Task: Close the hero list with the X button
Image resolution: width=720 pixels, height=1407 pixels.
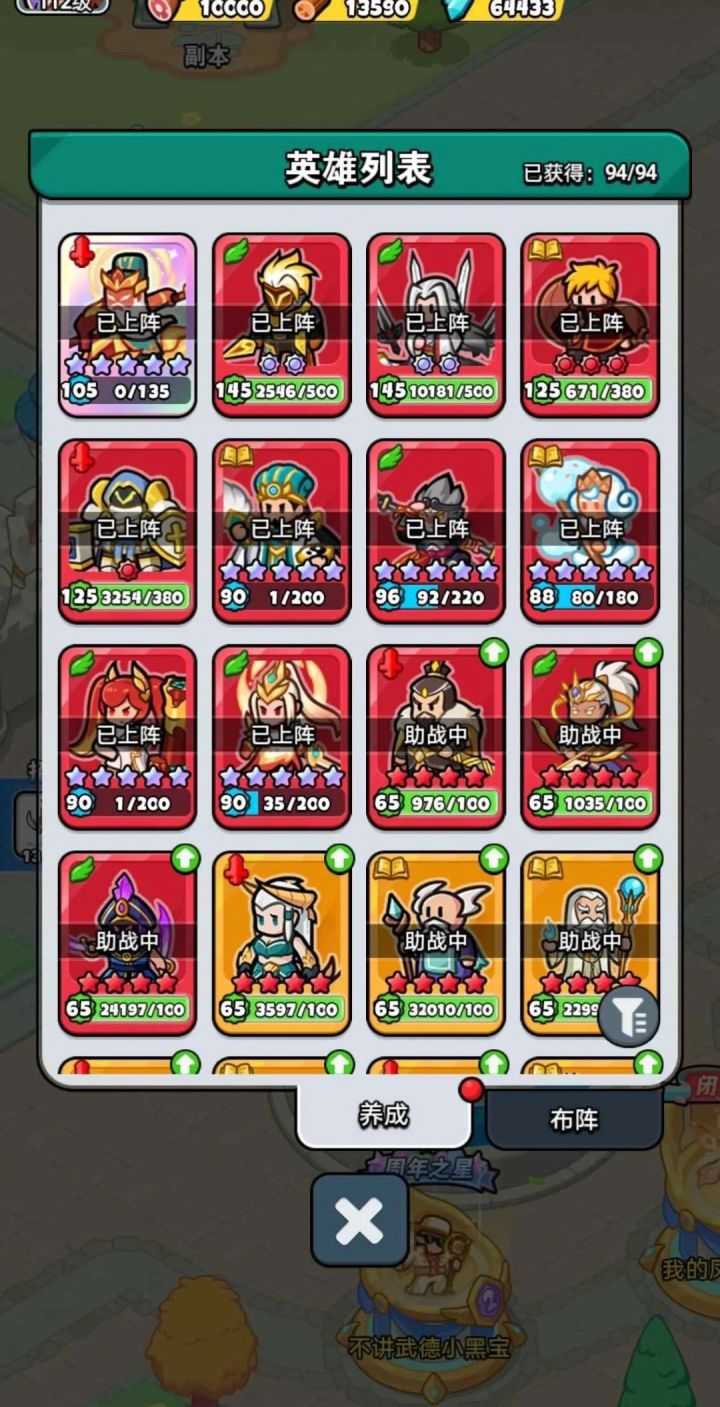Action: tap(359, 1222)
